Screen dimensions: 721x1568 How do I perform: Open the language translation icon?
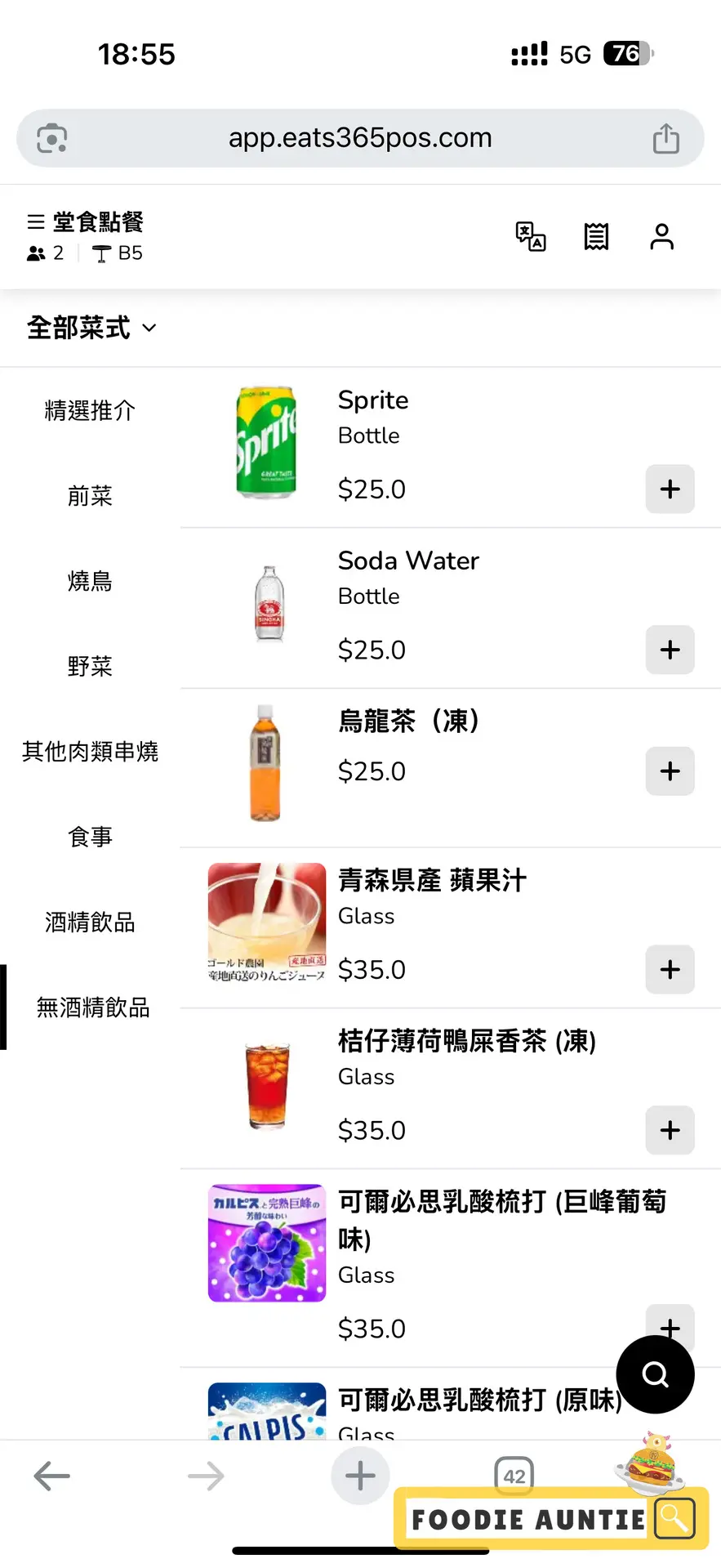point(530,237)
